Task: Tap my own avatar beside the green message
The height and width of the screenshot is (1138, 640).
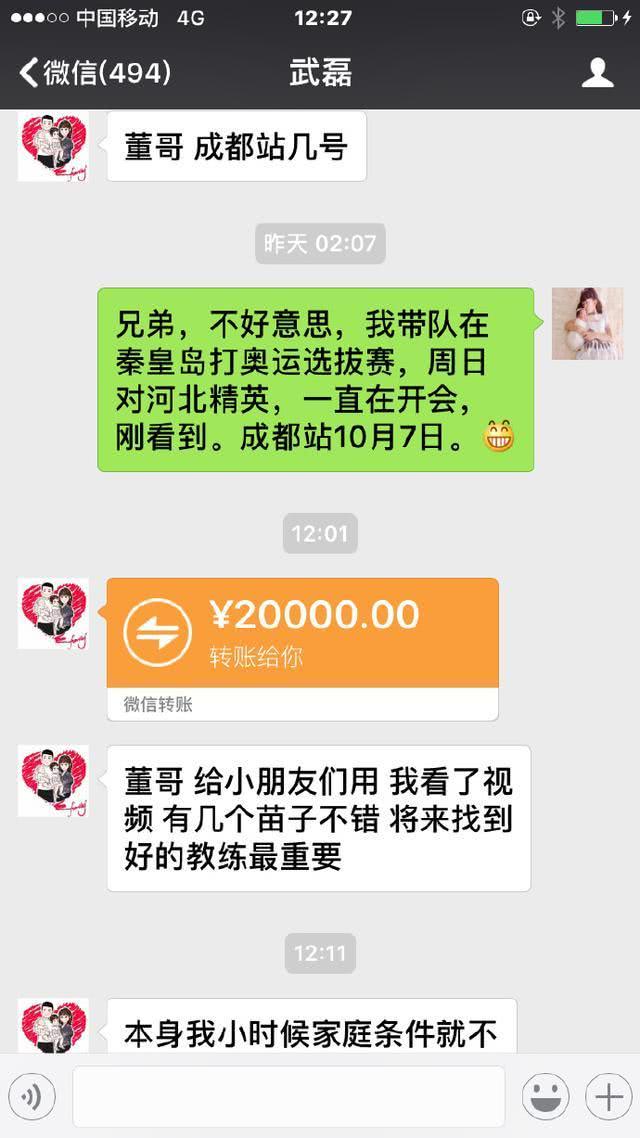Action: click(x=587, y=323)
